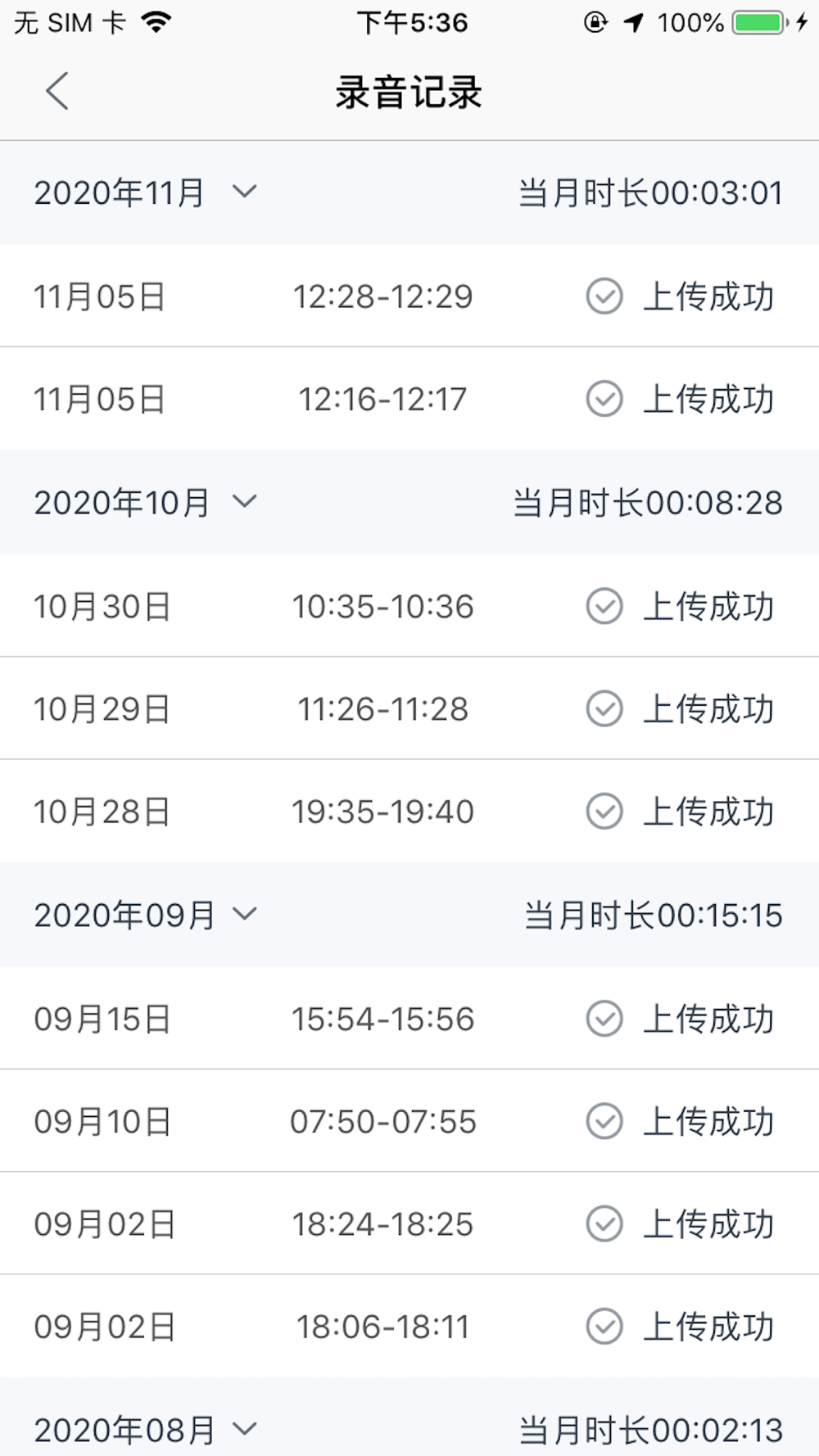The height and width of the screenshot is (1456, 819).
Task: Toggle the 2020年08月 section chevron
Action: point(245,1430)
